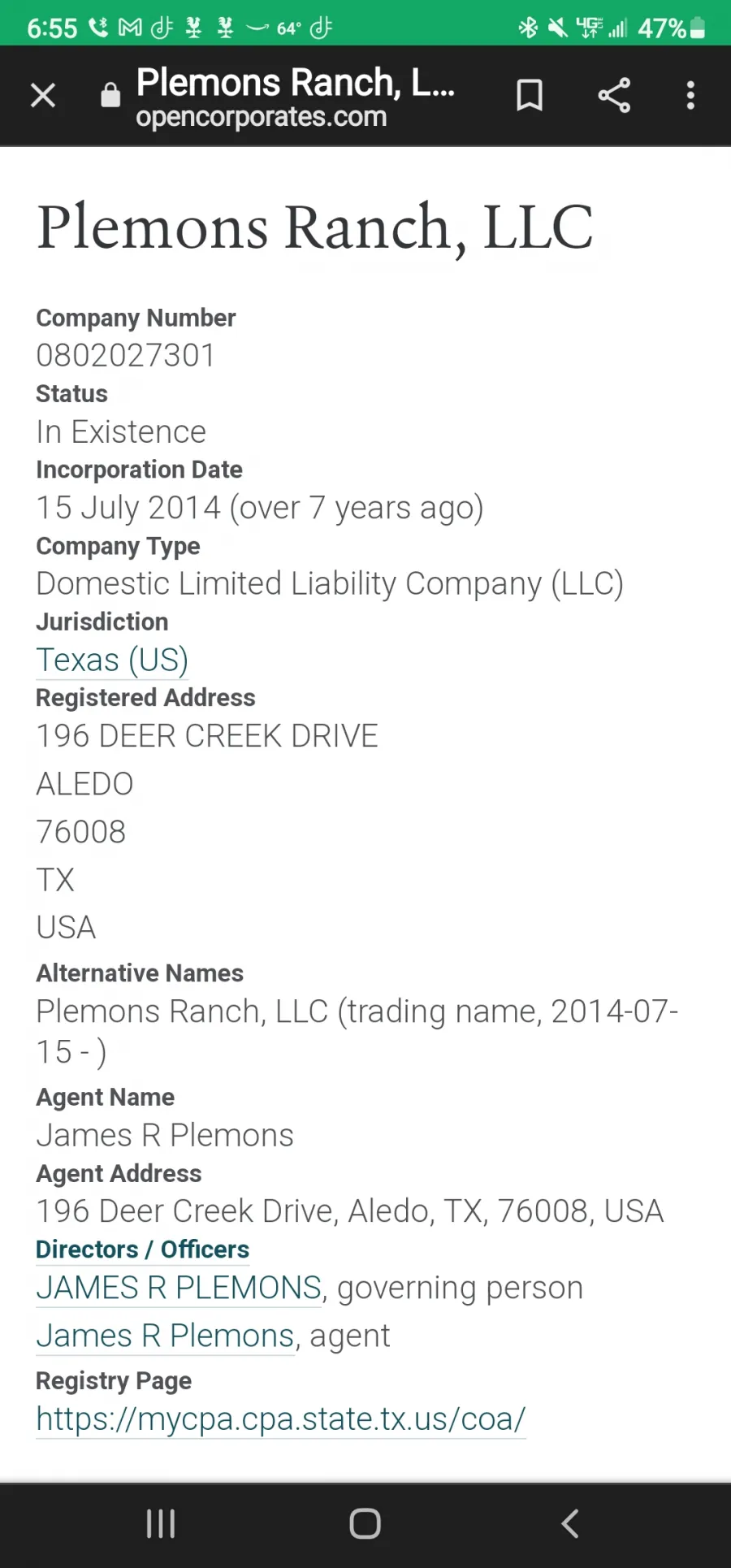The height and width of the screenshot is (1568, 731).
Task: Go back using system back button
Action: 570,1523
